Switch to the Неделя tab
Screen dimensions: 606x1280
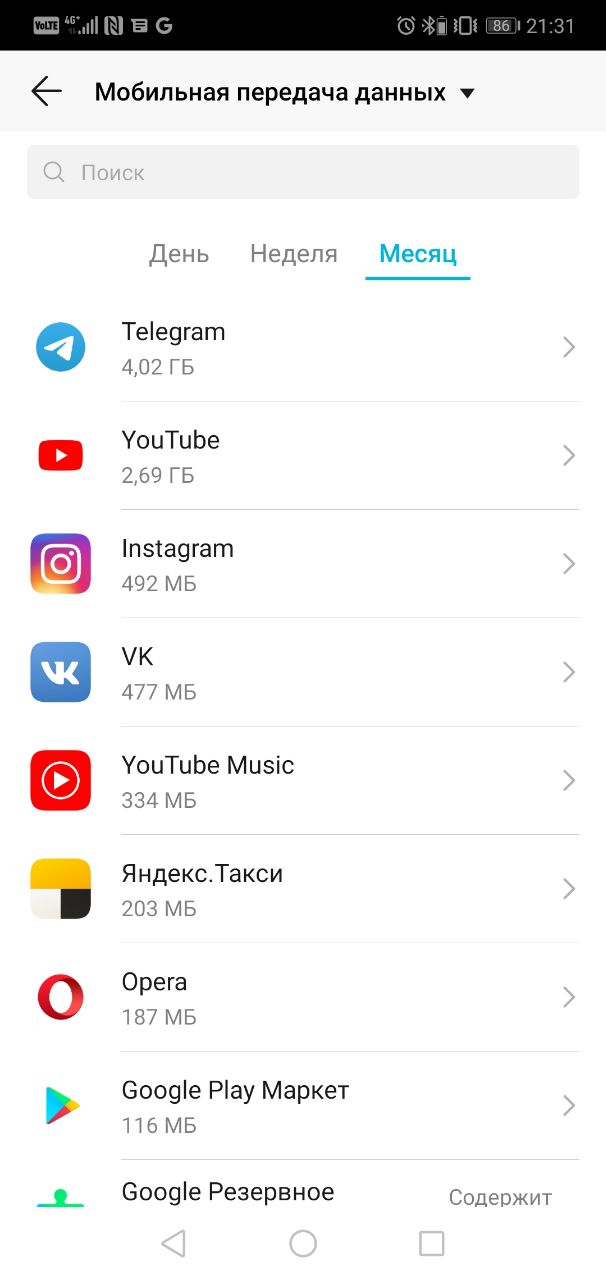(294, 254)
